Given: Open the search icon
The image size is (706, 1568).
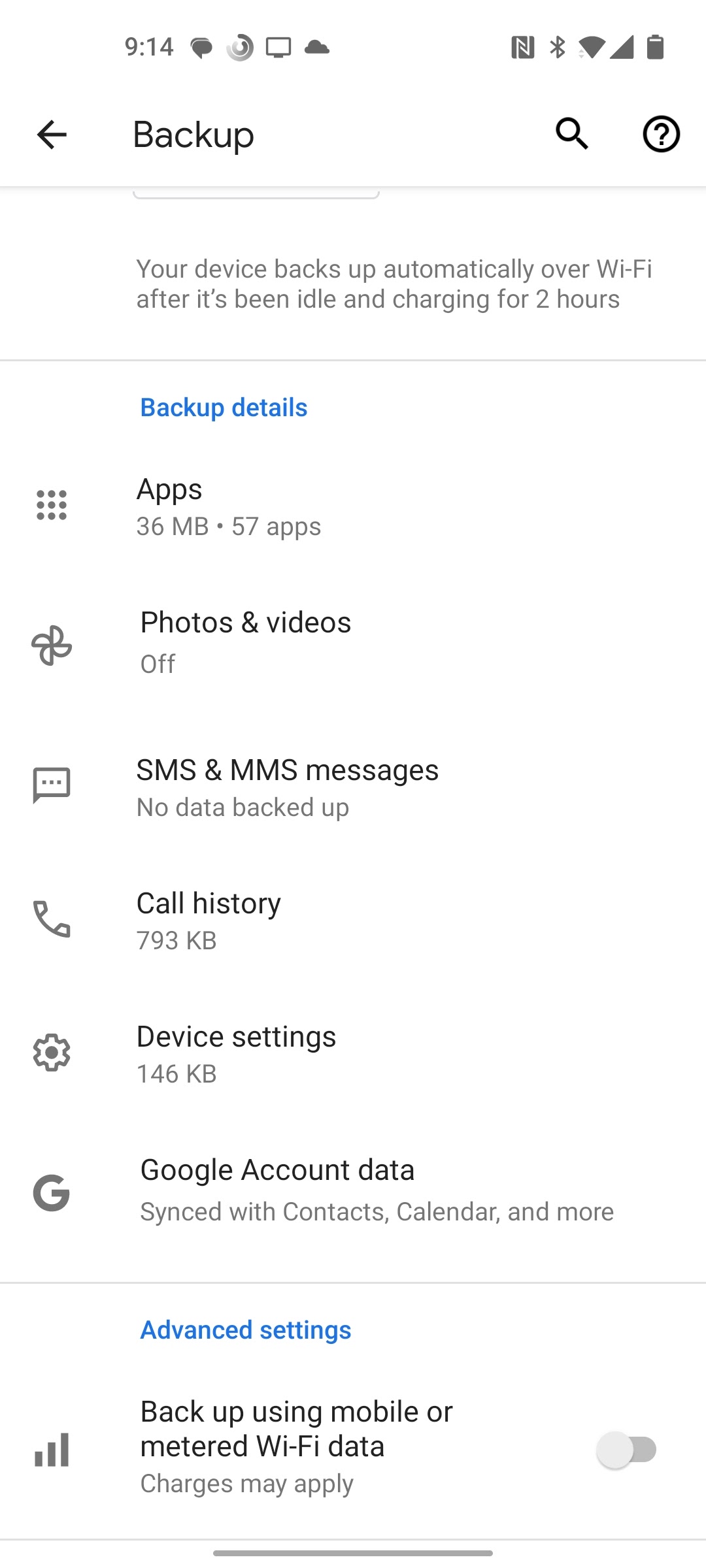Looking at the screenshot, I should pyautogui.click(x=572, y=135).
